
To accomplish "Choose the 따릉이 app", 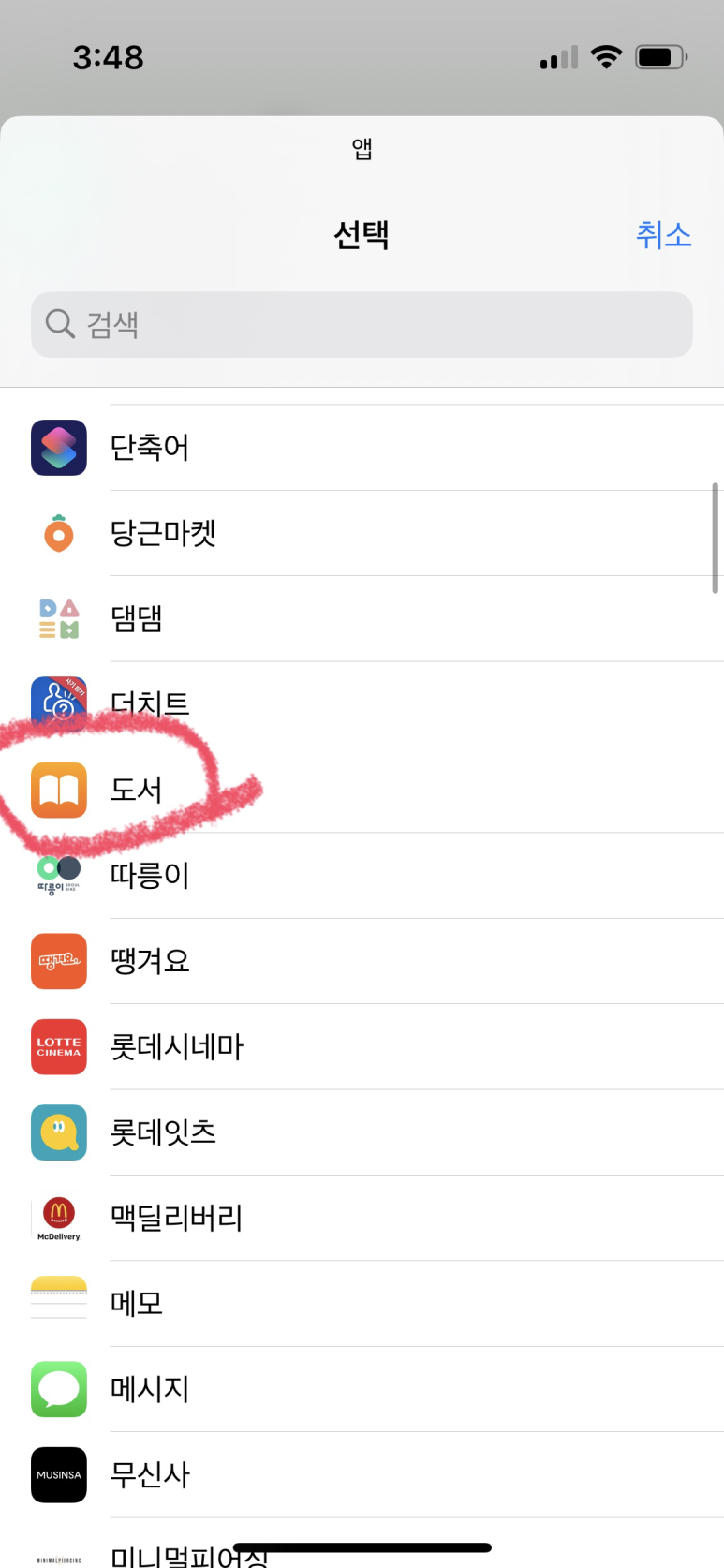I will [362, 876].
